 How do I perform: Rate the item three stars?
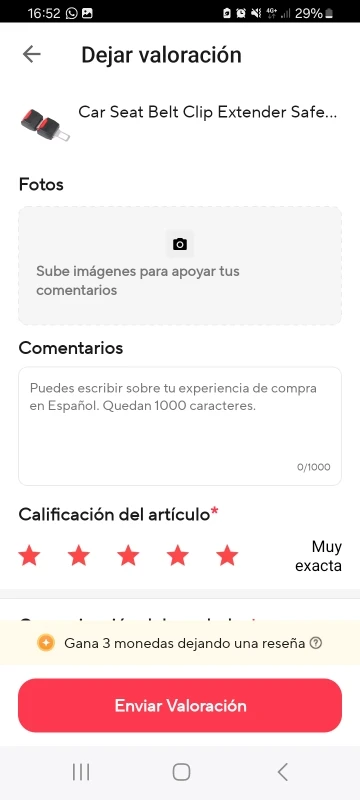(x=128, y=555)
